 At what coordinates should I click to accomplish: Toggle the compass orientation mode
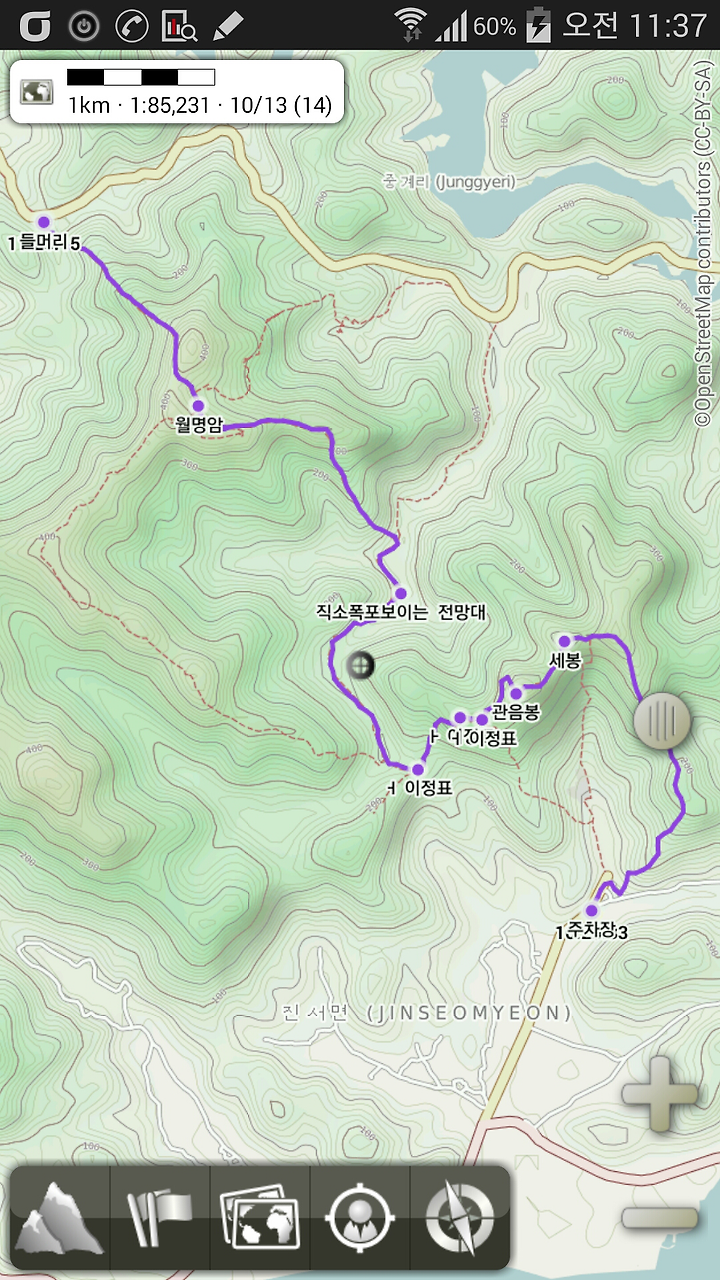[459, 1218]
